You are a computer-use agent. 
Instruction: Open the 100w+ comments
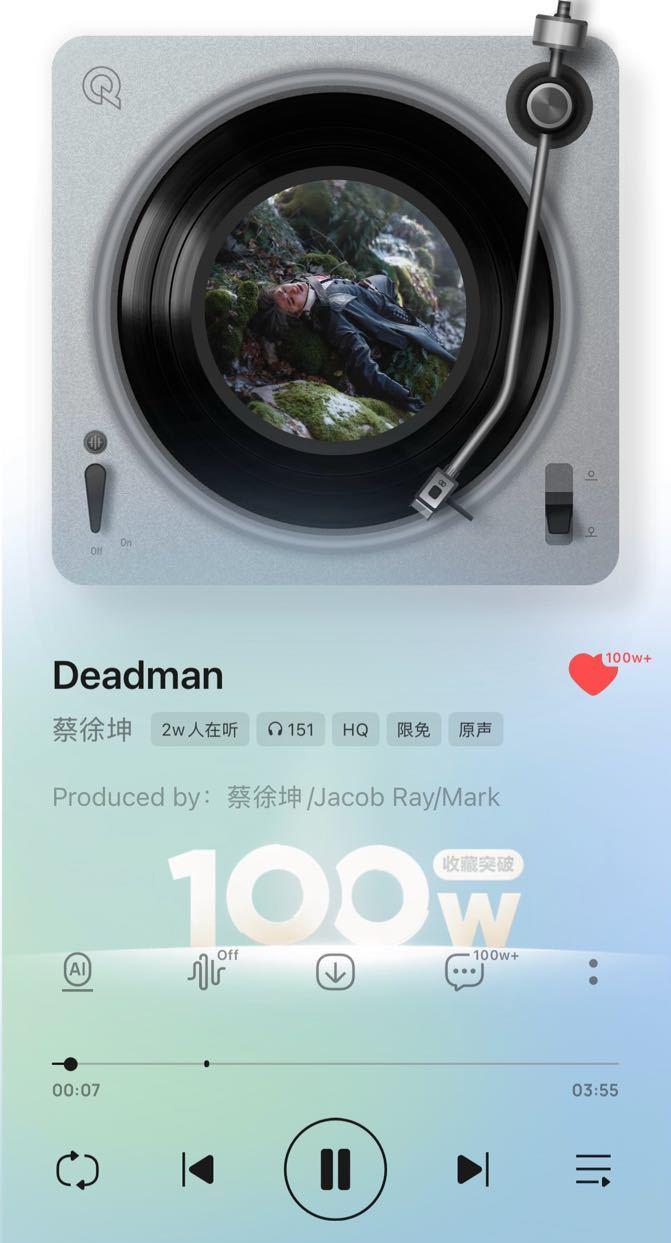click(x=464, y=972)
